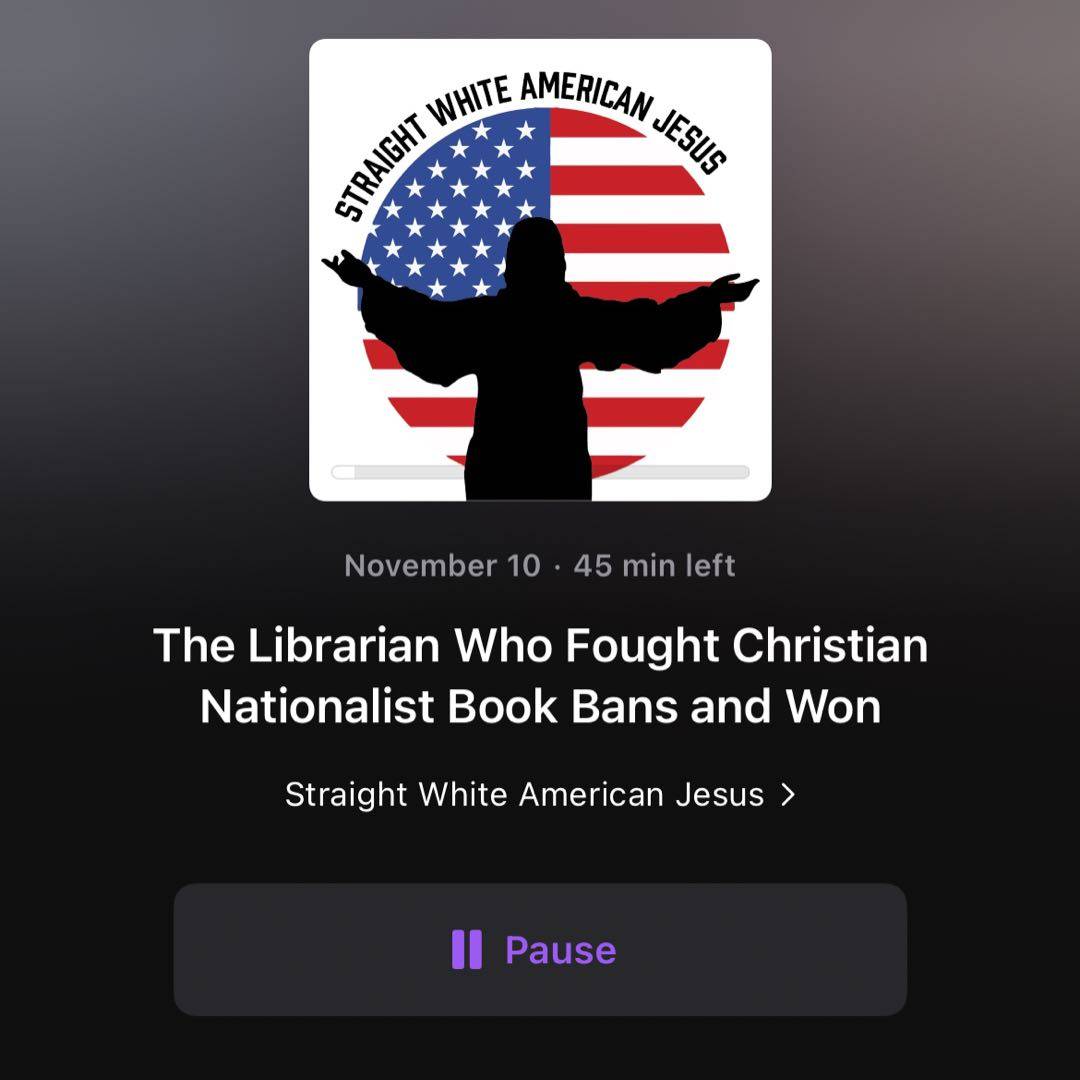1080x1080 pixels.
Task: Open the Straight White American Jesus show page
Action: pos(540,795)
